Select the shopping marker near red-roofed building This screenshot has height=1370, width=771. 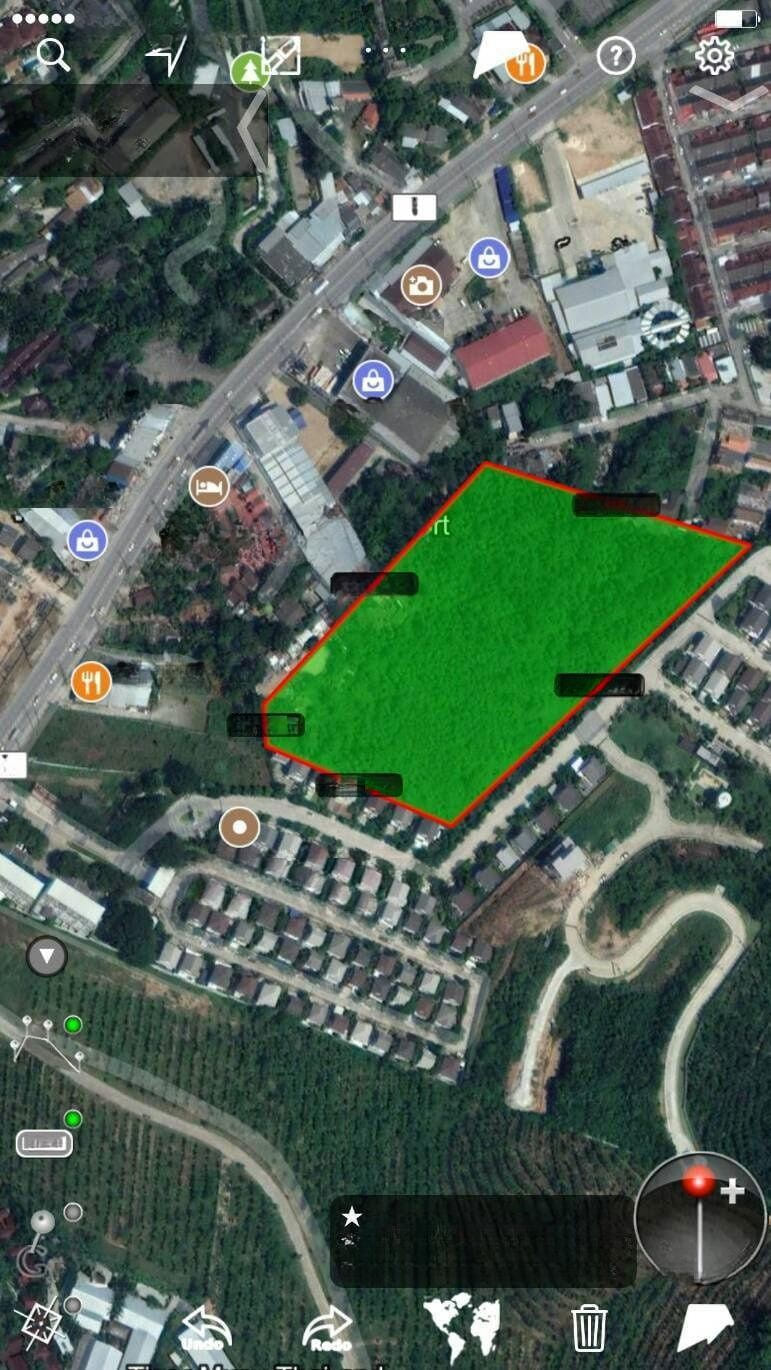[489, 258]
